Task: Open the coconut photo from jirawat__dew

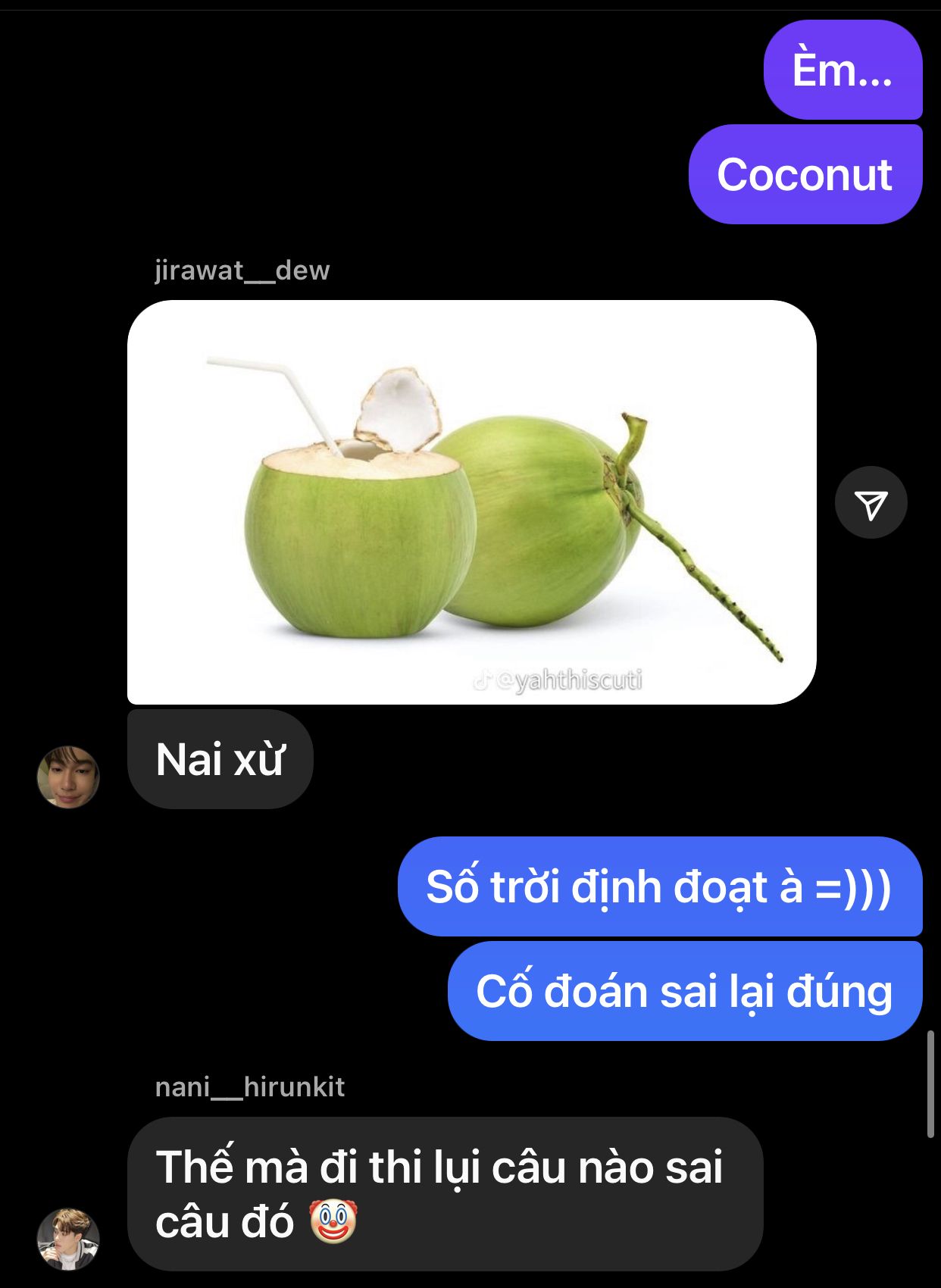Action: [x=471, y=502]
